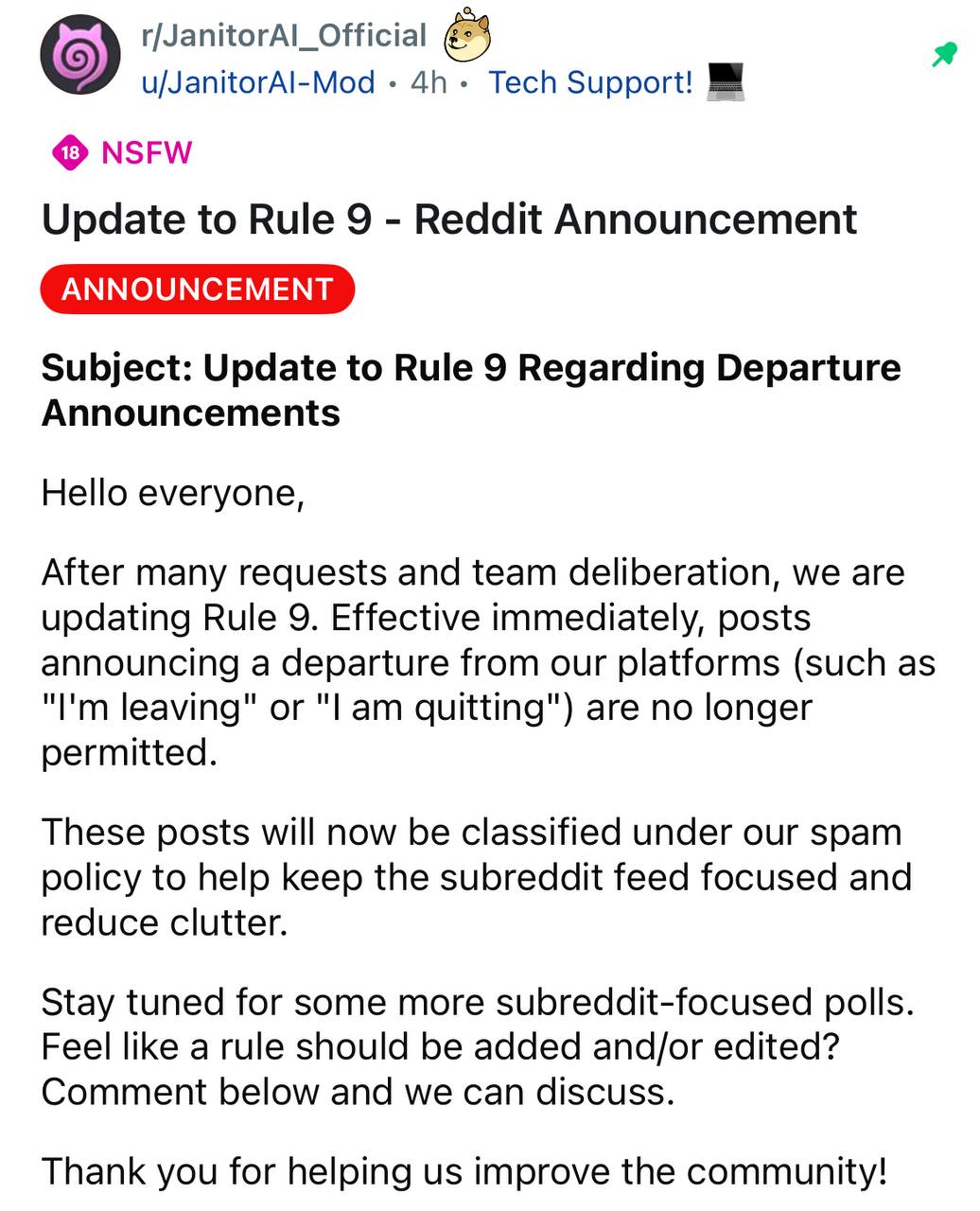Tap the subreddit's pink swirl avatar
Viewport: 980px width, 1211px height.
[x=79, y=55]
